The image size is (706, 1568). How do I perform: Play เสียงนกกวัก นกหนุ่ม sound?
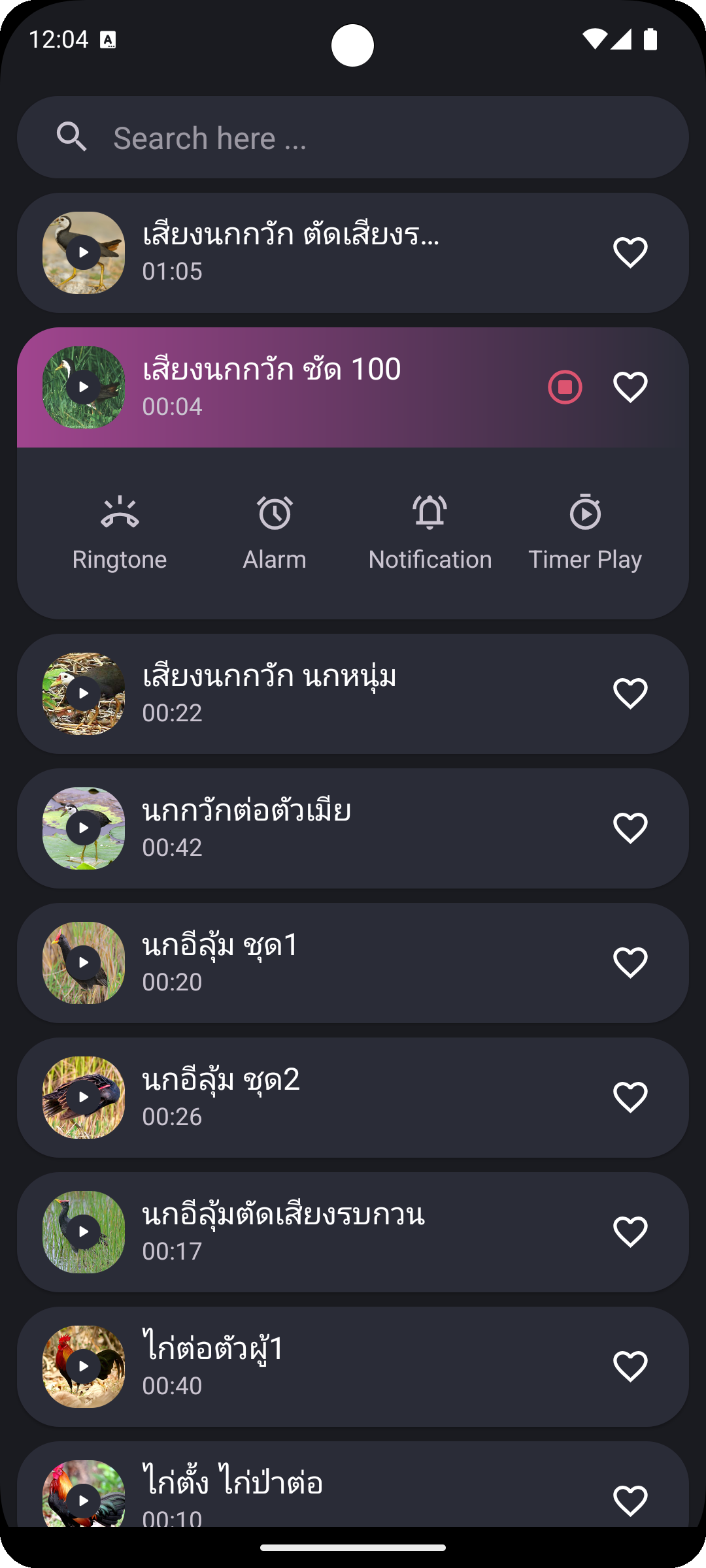[x=83, y=693]
